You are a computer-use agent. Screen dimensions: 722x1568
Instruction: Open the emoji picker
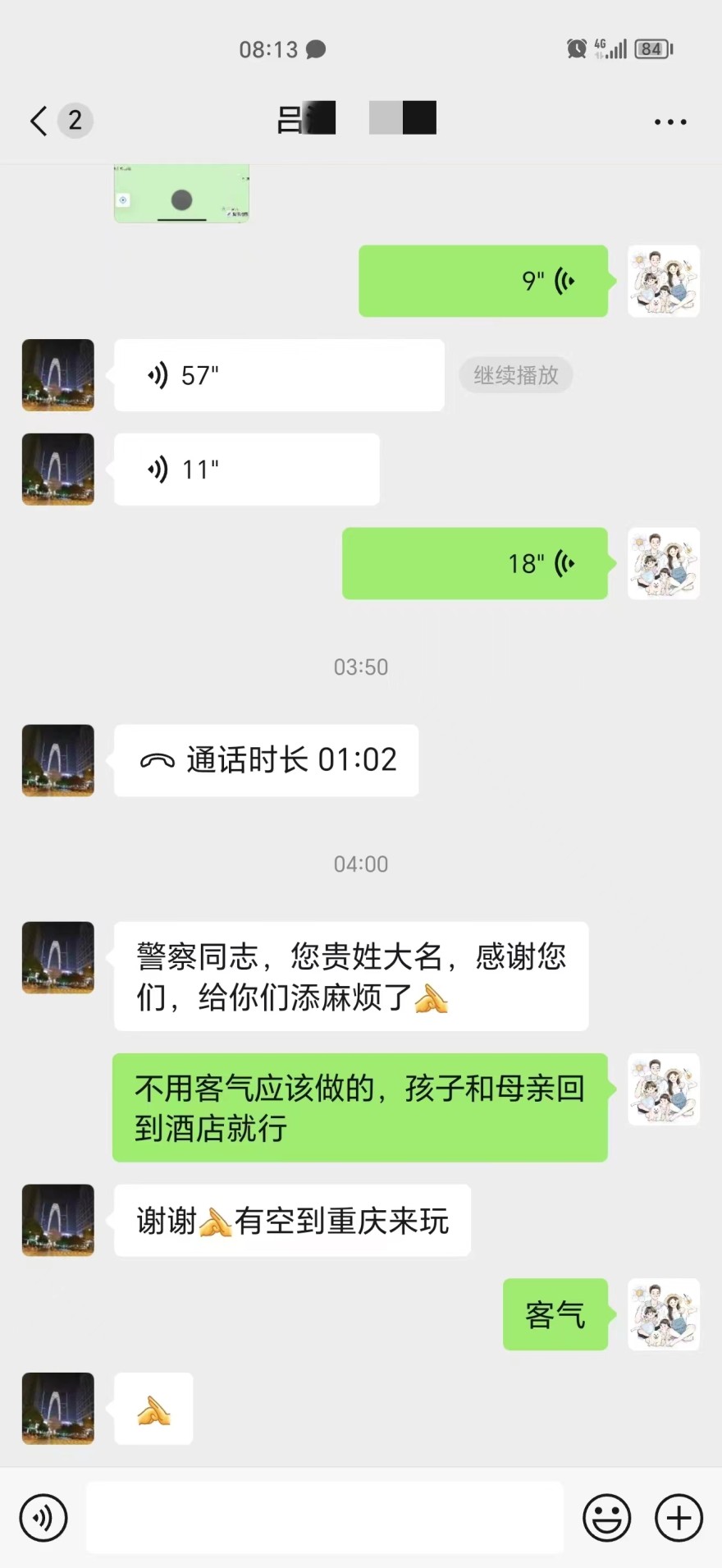pos(606,1517)
